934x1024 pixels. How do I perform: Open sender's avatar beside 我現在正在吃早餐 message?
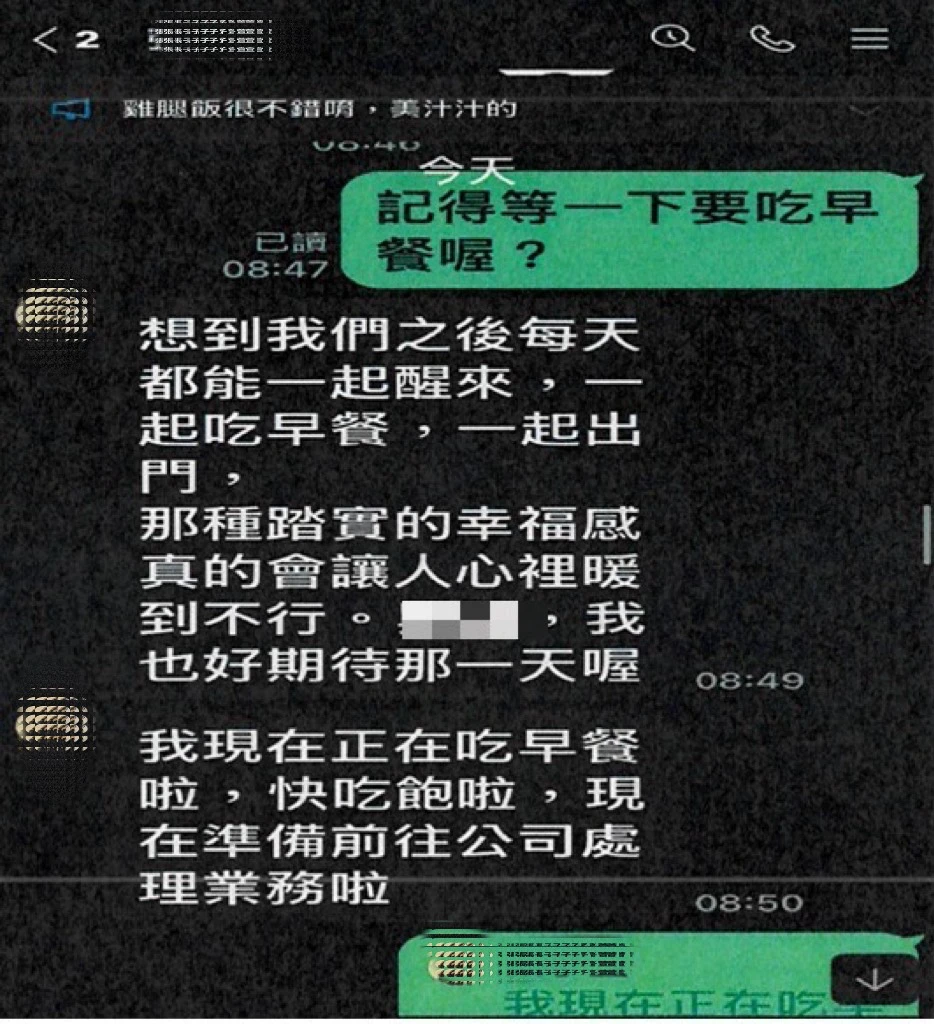point(55,722)
